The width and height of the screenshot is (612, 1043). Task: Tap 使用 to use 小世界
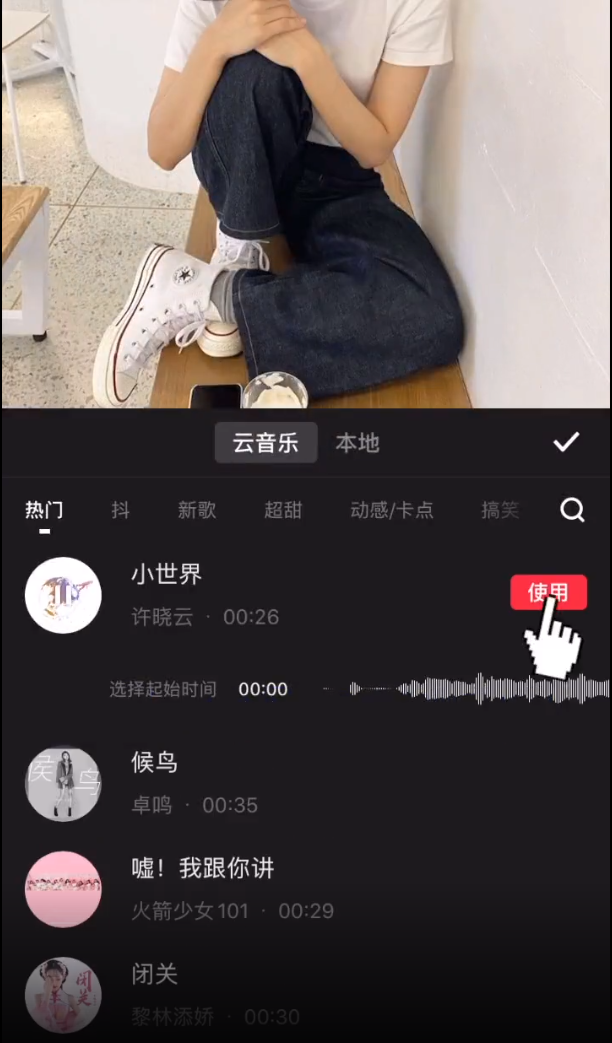pyautogui.click(x=548, y=593)
